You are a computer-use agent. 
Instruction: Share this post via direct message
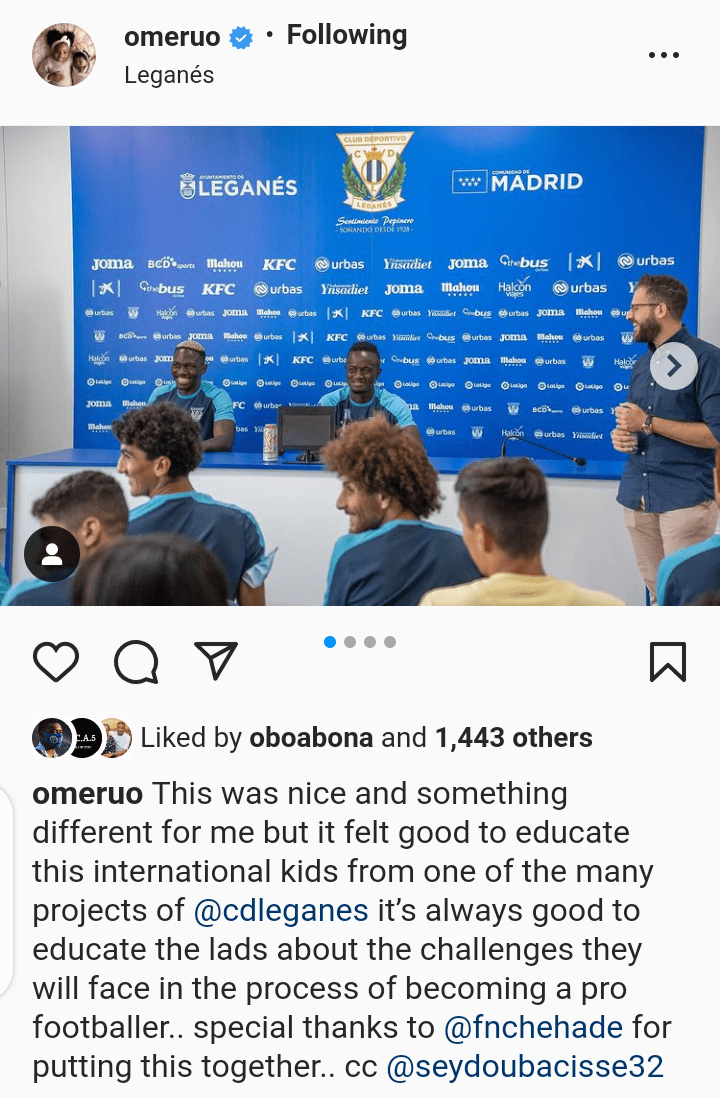click(216, 661)
